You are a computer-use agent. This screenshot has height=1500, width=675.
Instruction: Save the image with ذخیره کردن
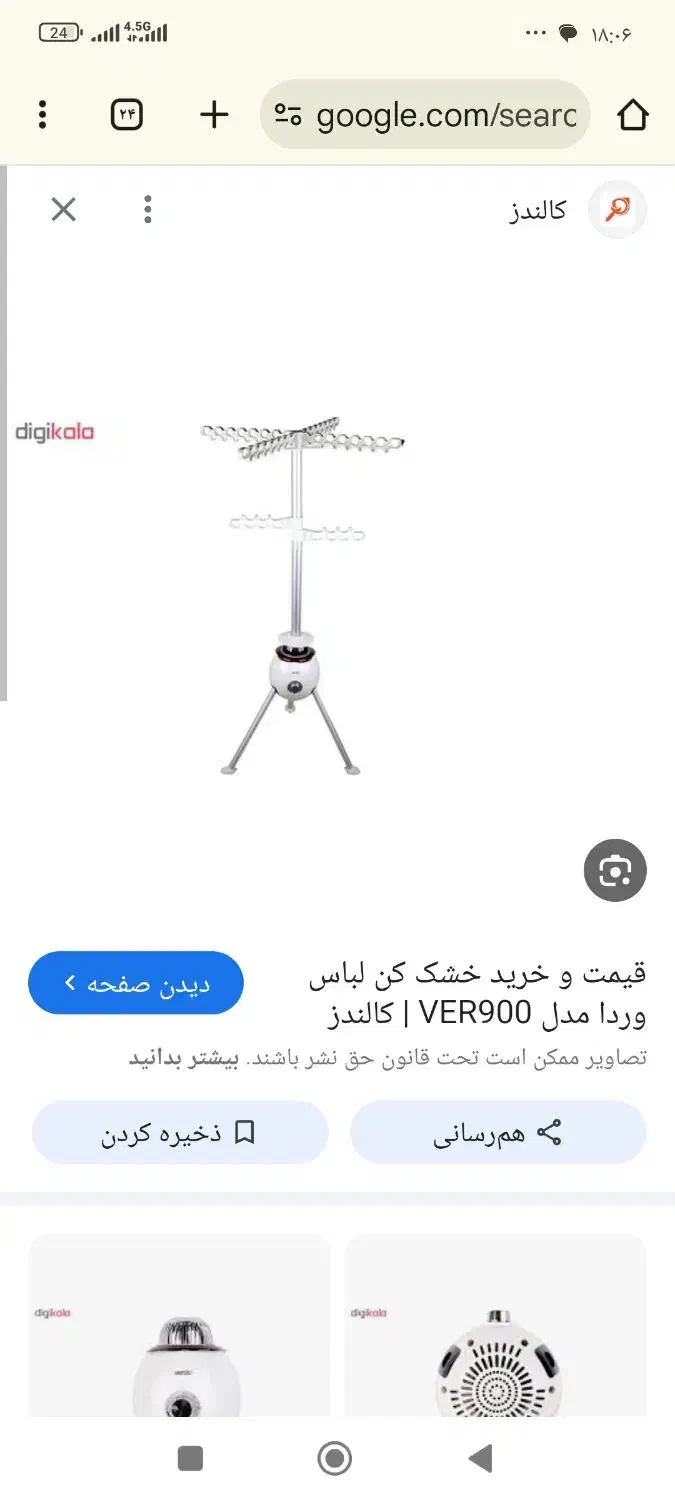180,1132
